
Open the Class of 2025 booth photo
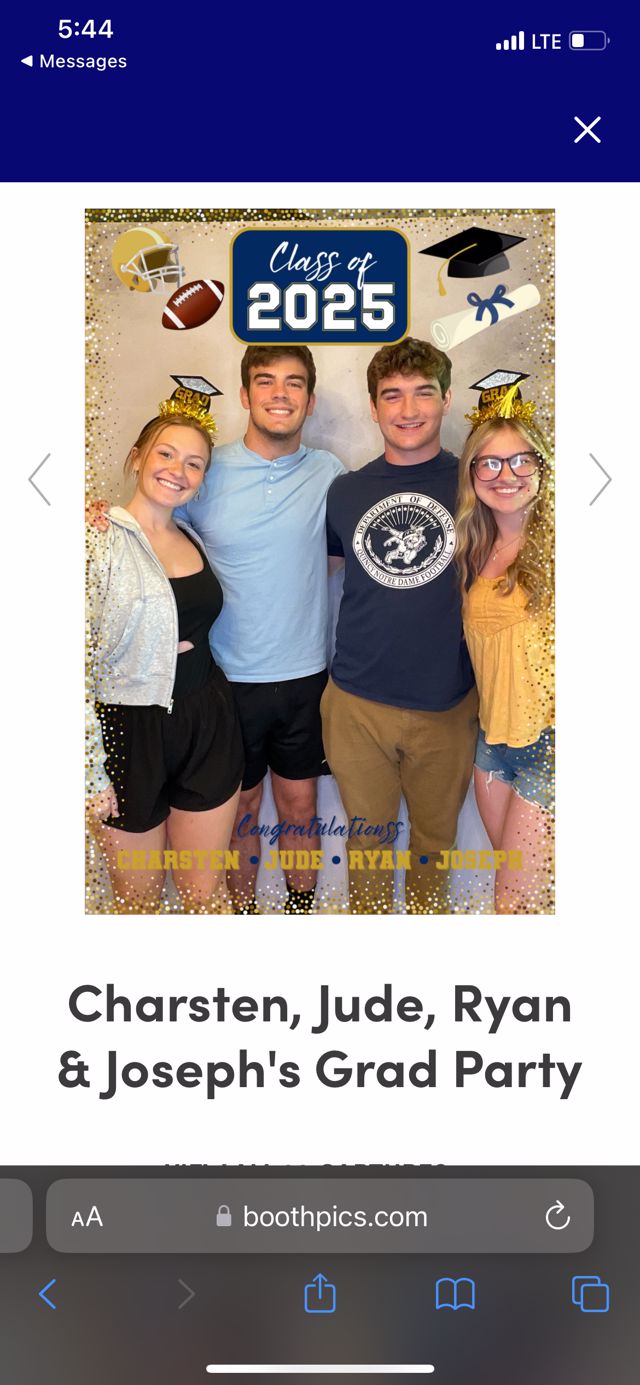point(320,561)
